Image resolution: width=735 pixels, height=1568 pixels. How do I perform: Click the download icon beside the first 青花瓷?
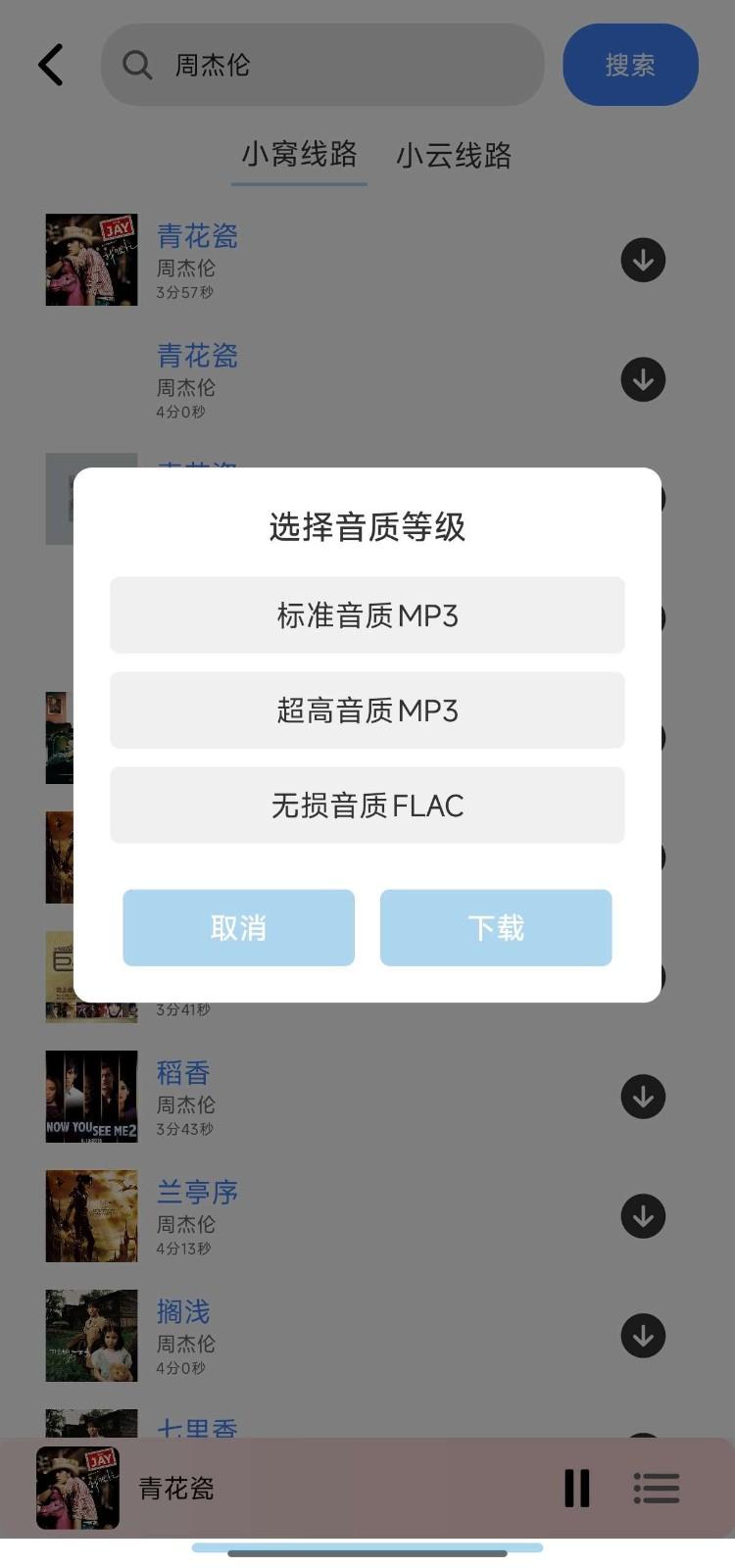click(x=643, y=260)
